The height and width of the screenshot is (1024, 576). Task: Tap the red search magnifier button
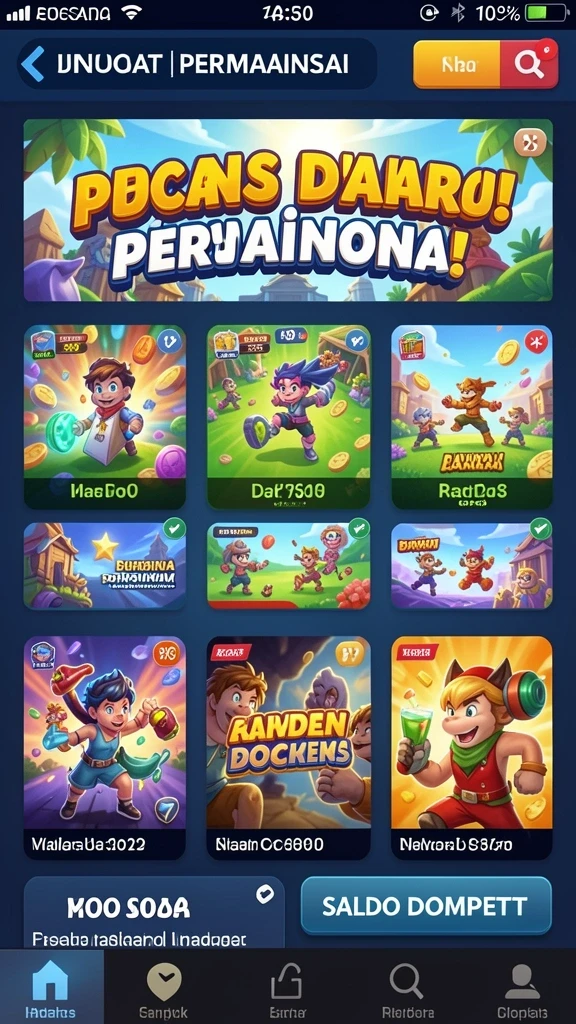(529, 64)
